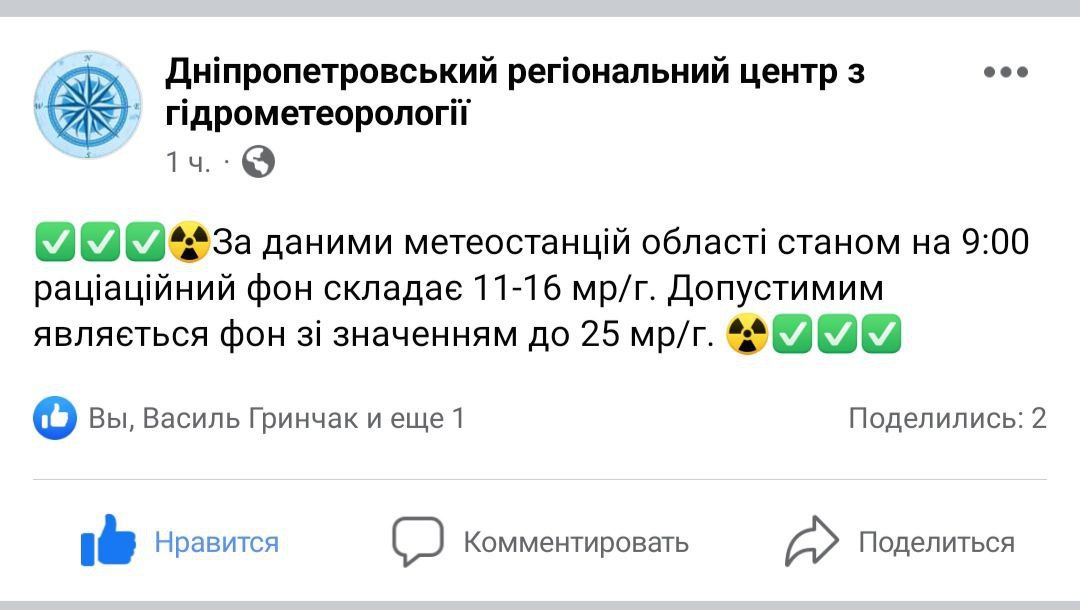View who reacted: Вы, Василь Гринчак и еще 1
The width and height of the screenshot is (1080, 610).
[250, 418]
